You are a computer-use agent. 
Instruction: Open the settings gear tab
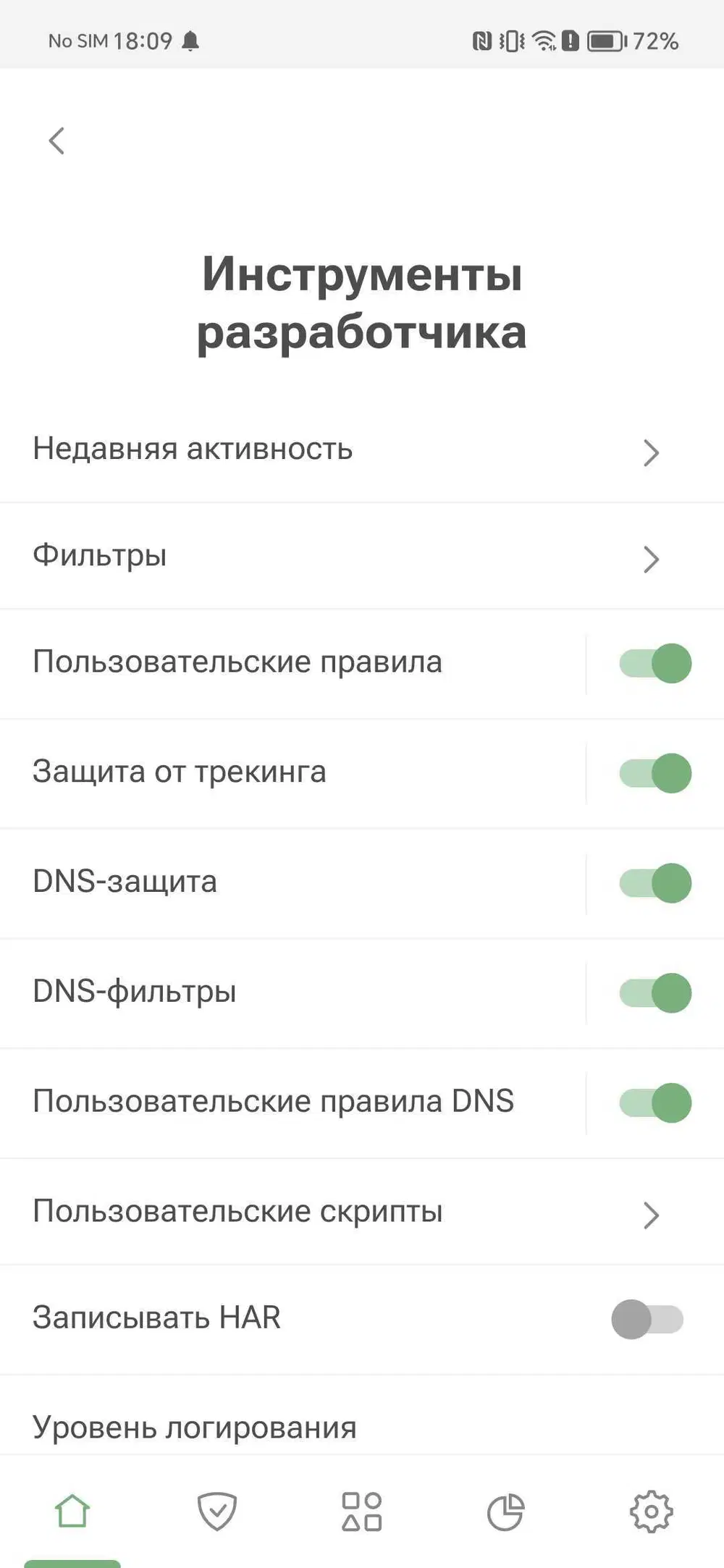[651, 1512]
